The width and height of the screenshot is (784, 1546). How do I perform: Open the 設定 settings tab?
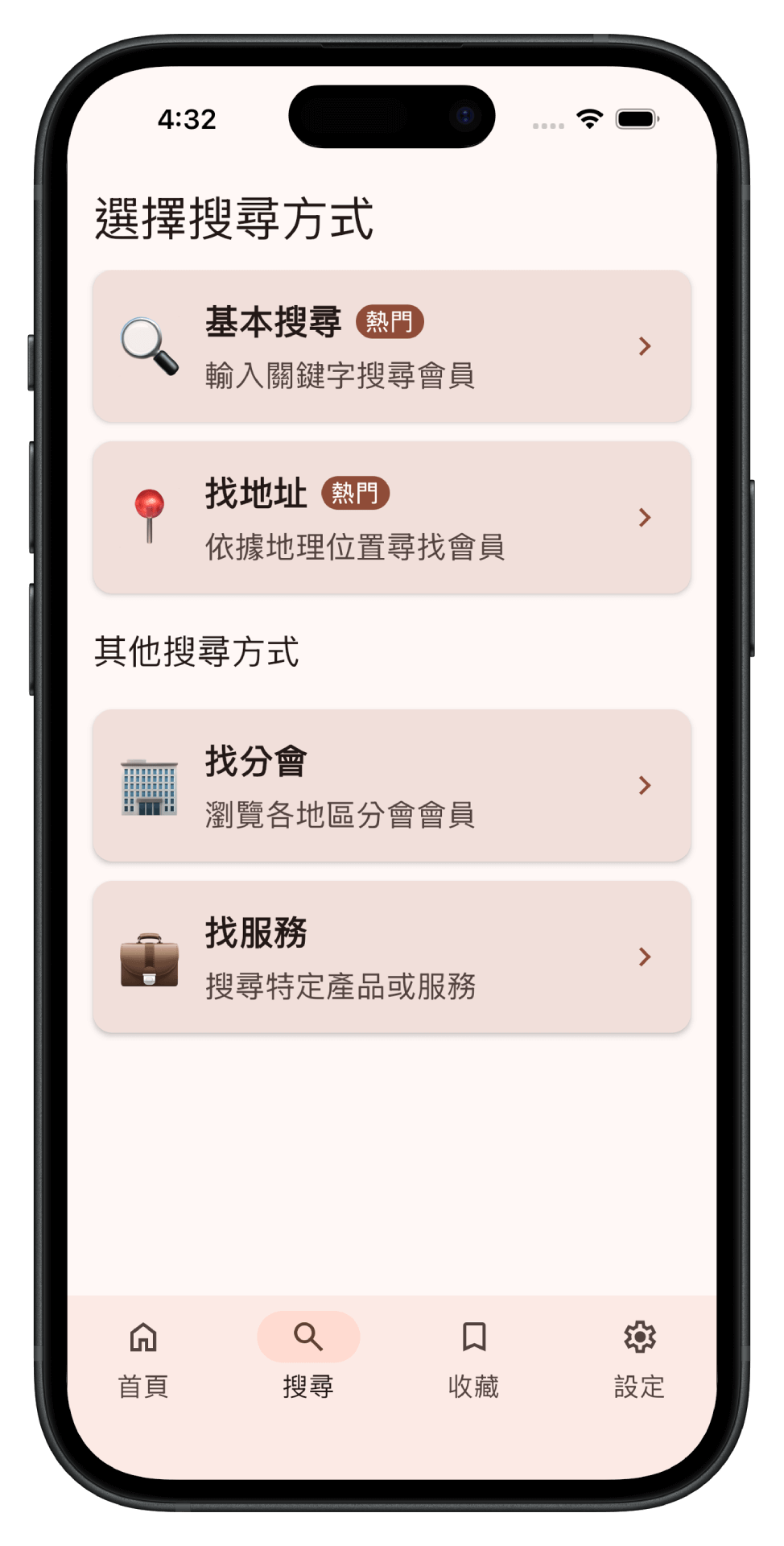(x=639, y=1358)
